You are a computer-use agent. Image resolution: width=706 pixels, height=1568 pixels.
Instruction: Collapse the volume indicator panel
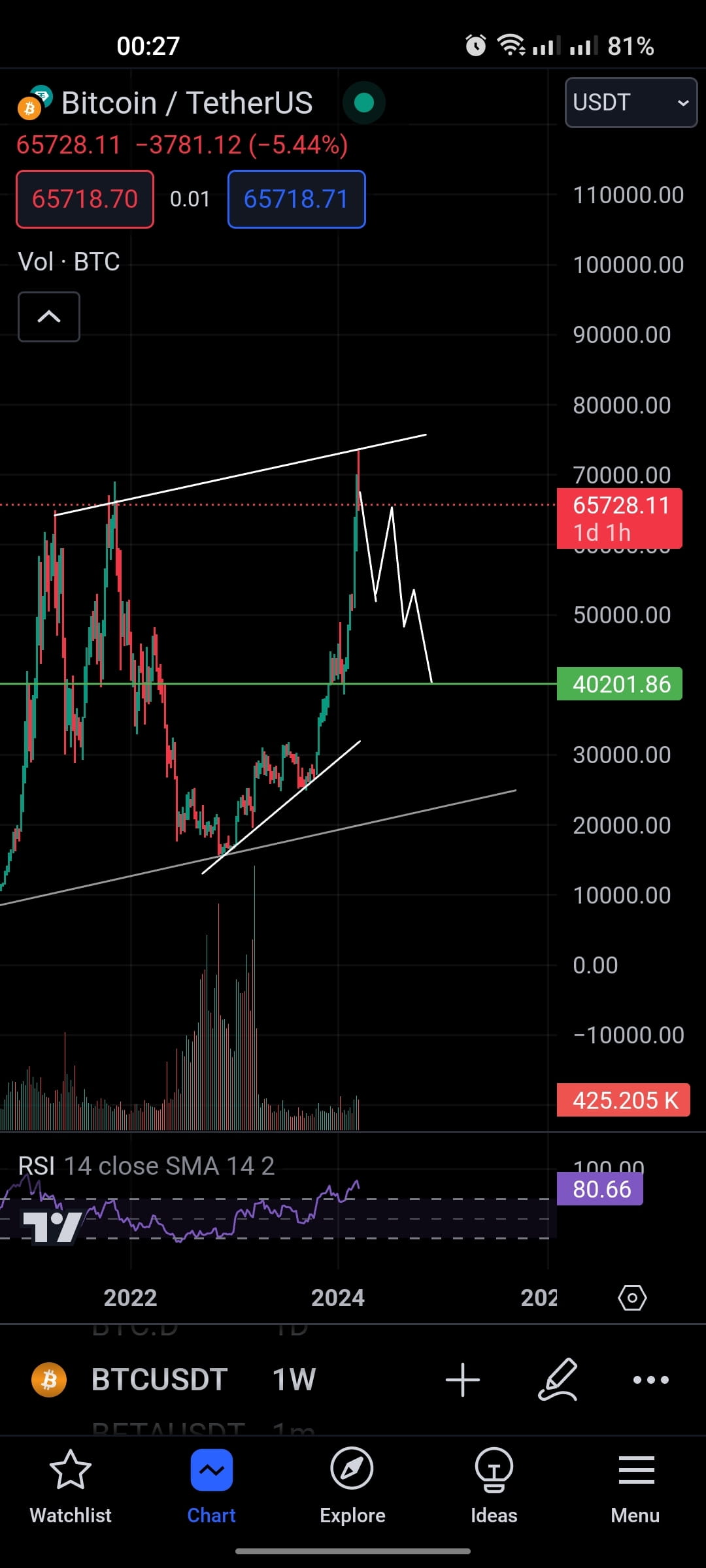click(x=48, y=317)
